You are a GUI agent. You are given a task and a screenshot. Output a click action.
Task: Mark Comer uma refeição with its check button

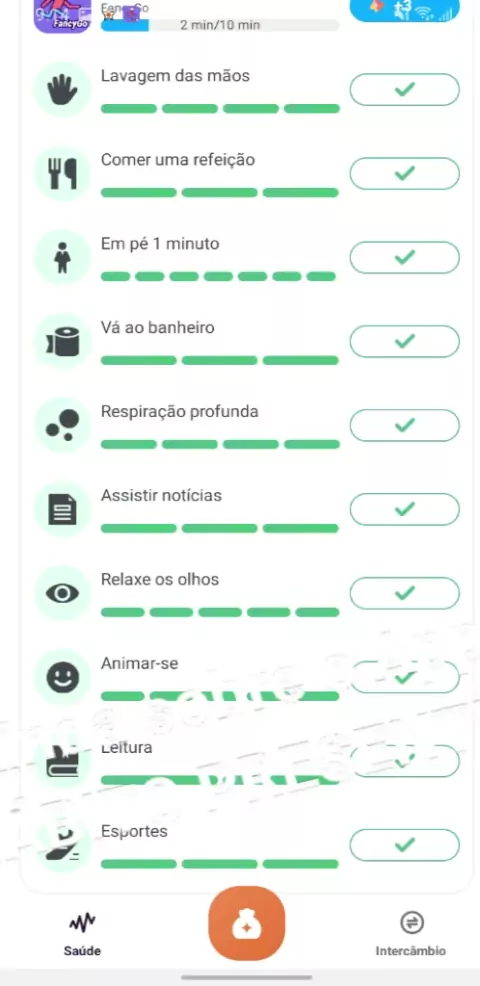405,173
